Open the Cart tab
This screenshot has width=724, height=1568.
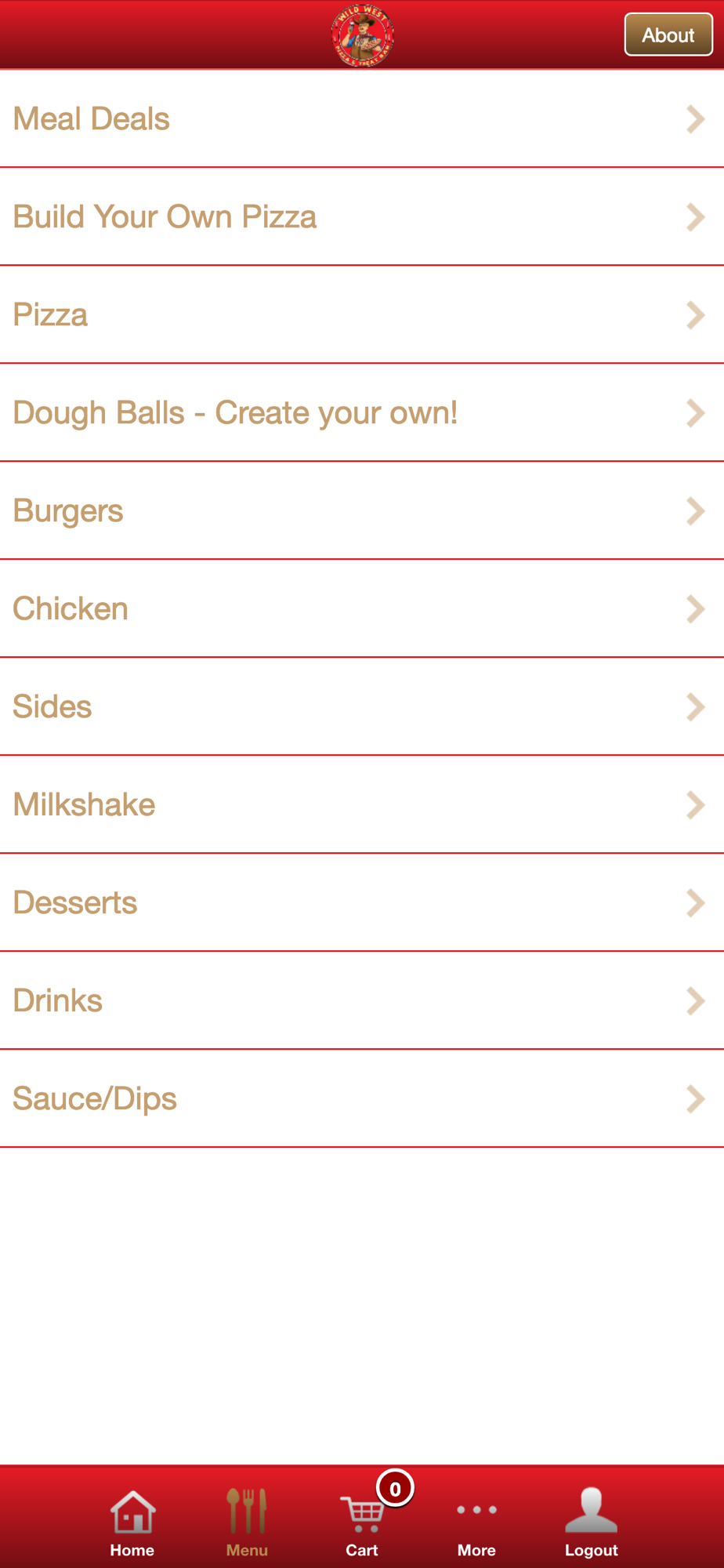362,1523
